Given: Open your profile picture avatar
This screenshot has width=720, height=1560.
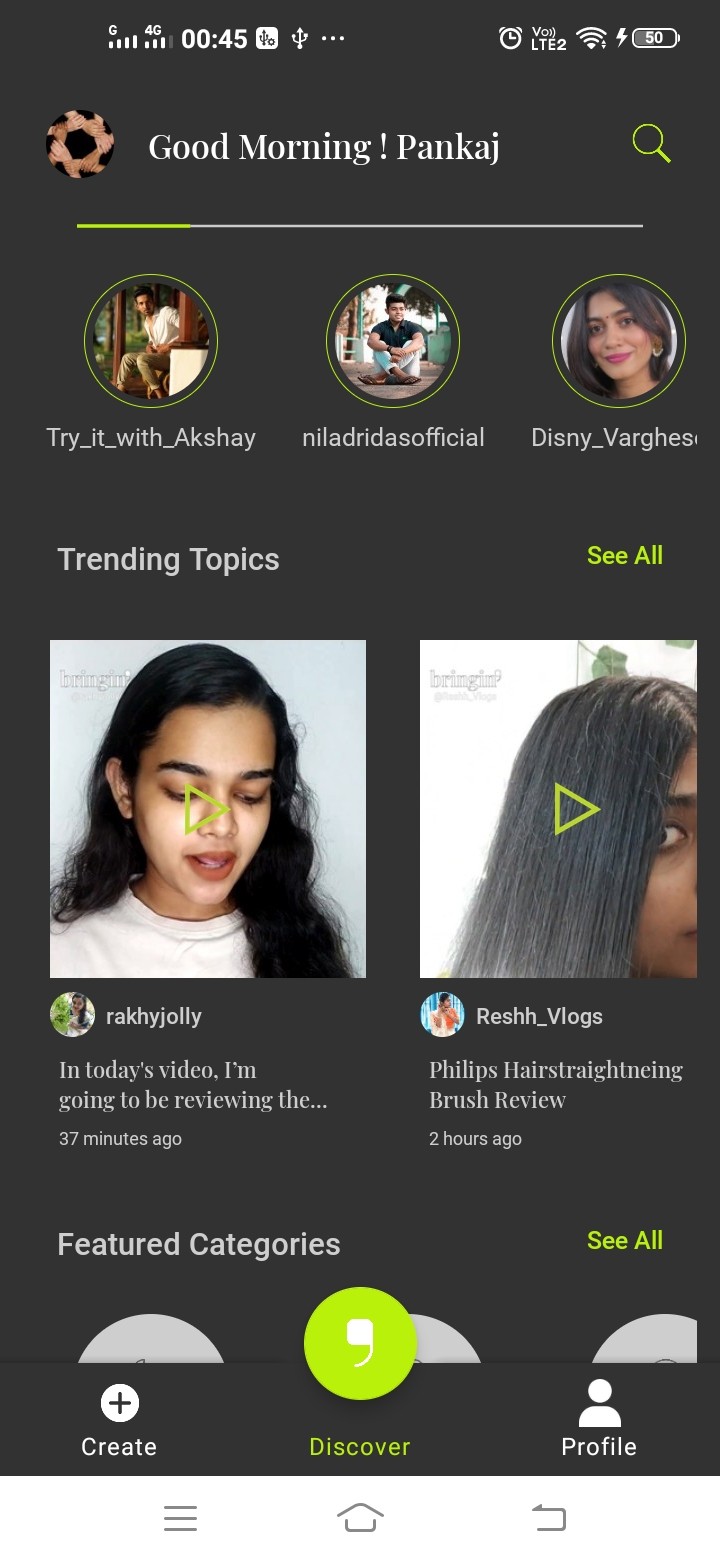Looking at the screenshot, I should click(80, 145).
